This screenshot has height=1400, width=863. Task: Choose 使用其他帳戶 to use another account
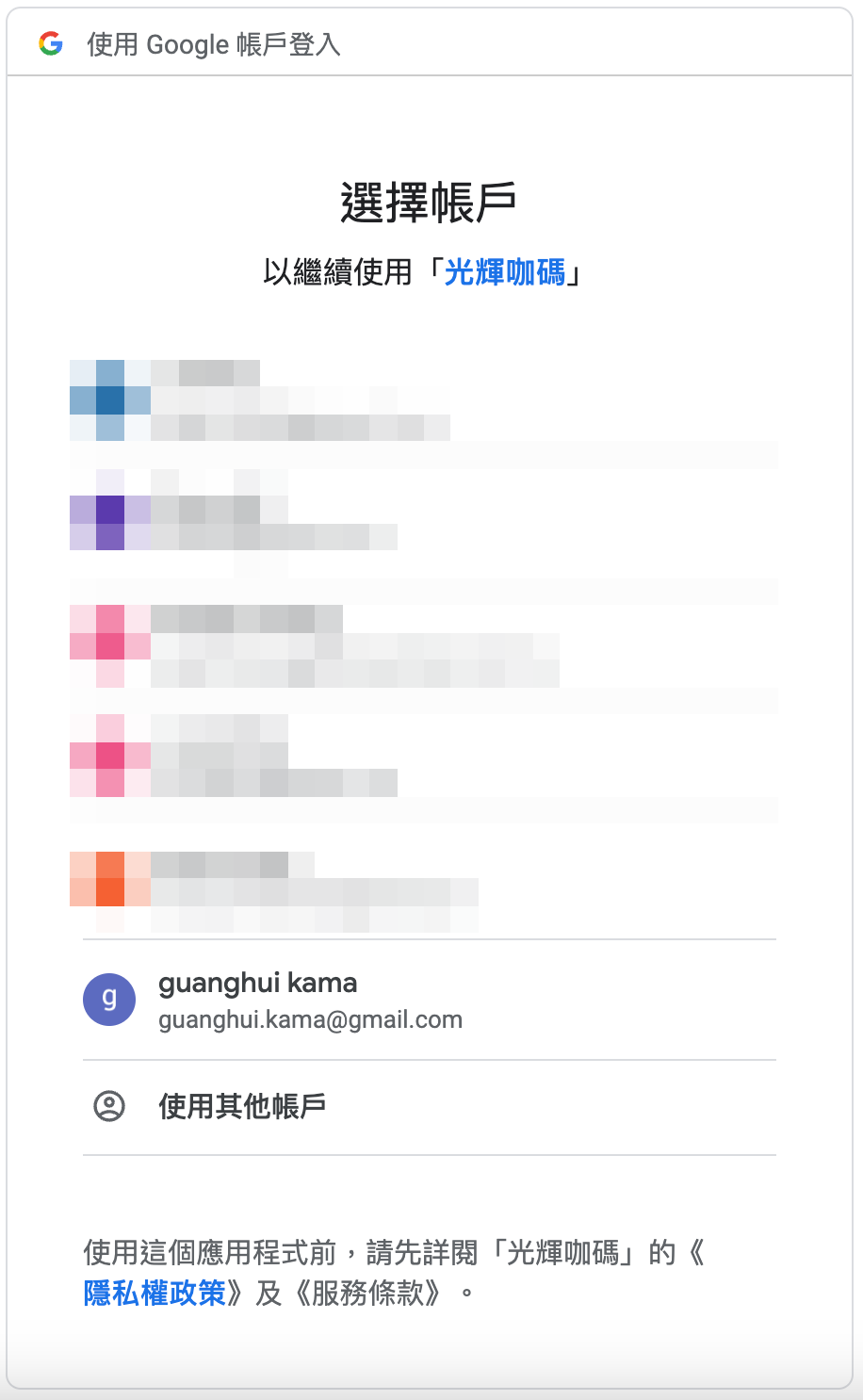pyautogui.click(x=242, y=1106)
